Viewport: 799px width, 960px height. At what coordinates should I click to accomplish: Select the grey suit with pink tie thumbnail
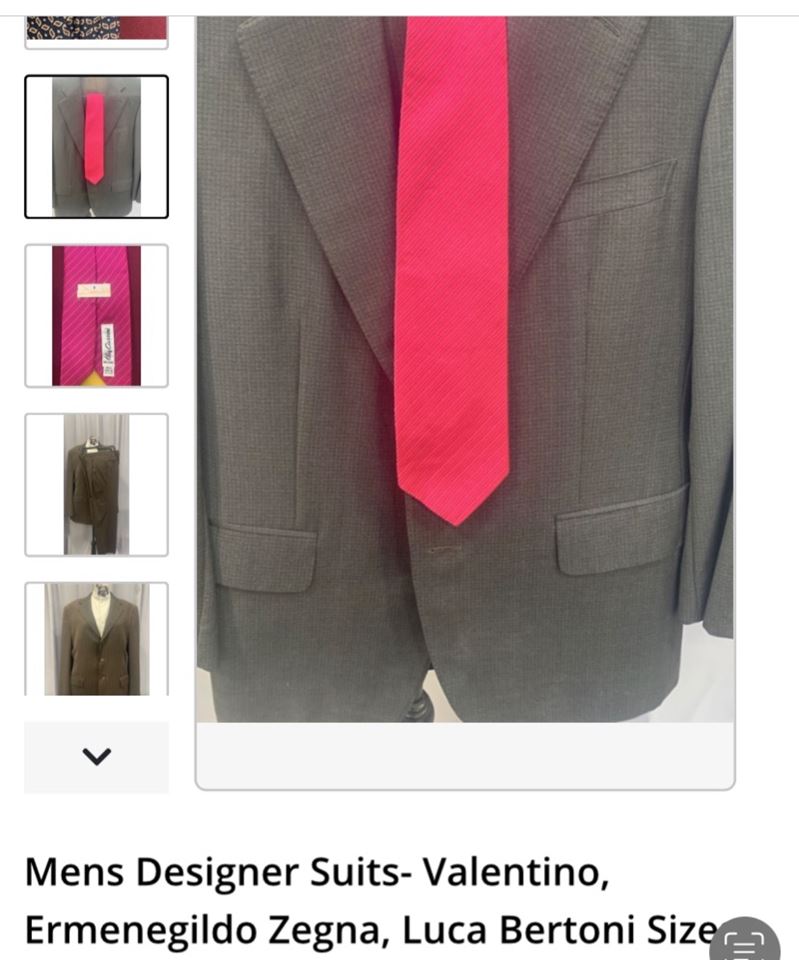click(95, 148)
